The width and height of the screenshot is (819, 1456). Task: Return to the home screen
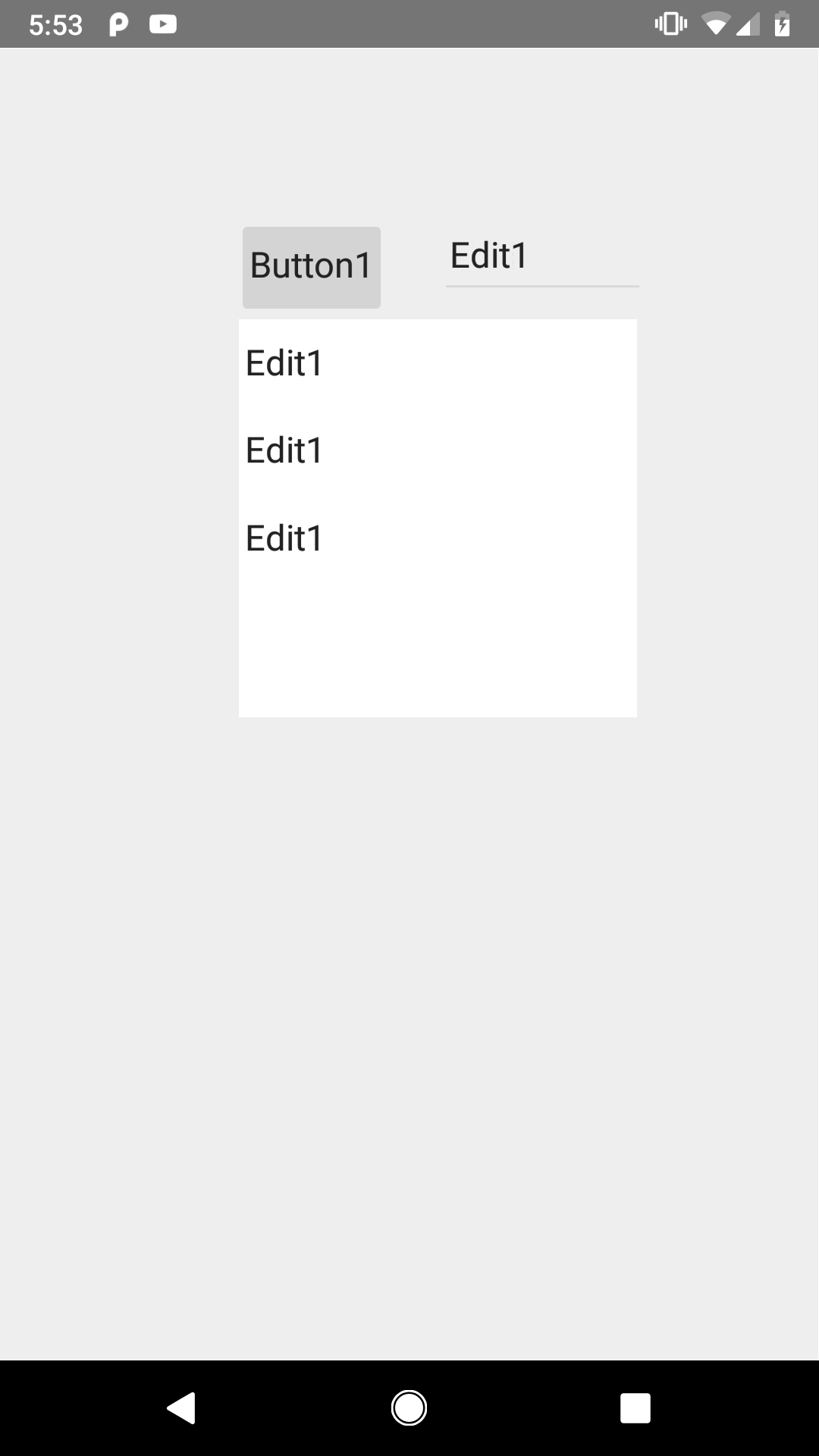tap(409, 1408)
